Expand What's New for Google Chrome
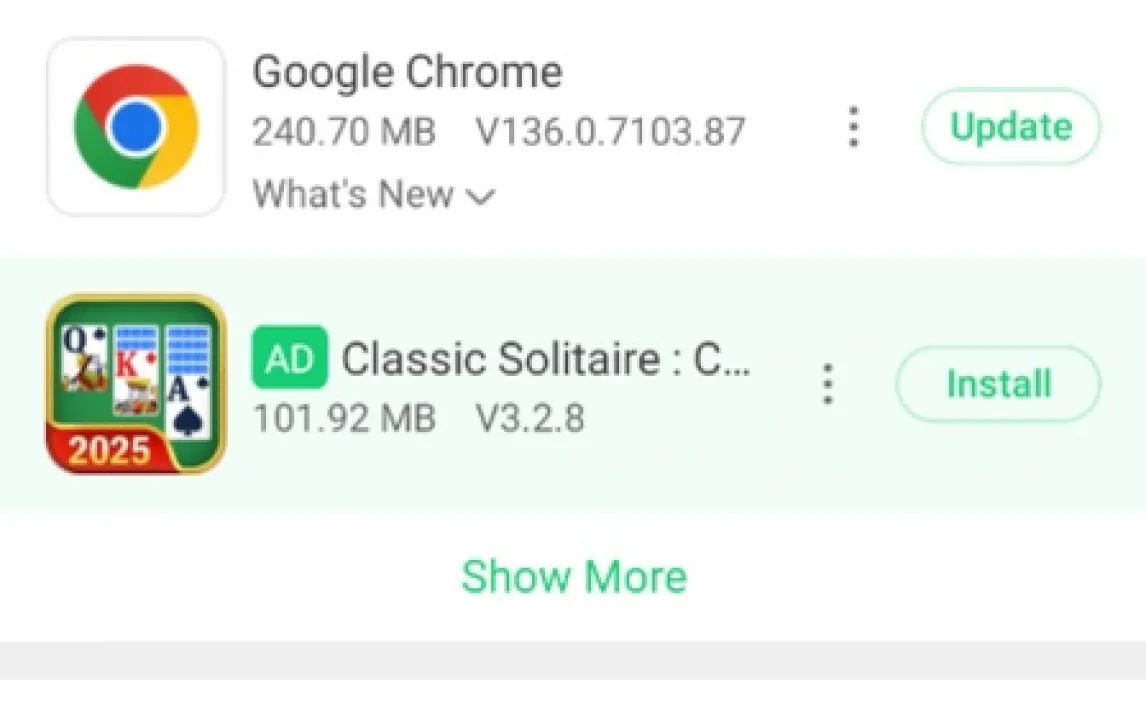1146x716 pixels. point(374,194)
